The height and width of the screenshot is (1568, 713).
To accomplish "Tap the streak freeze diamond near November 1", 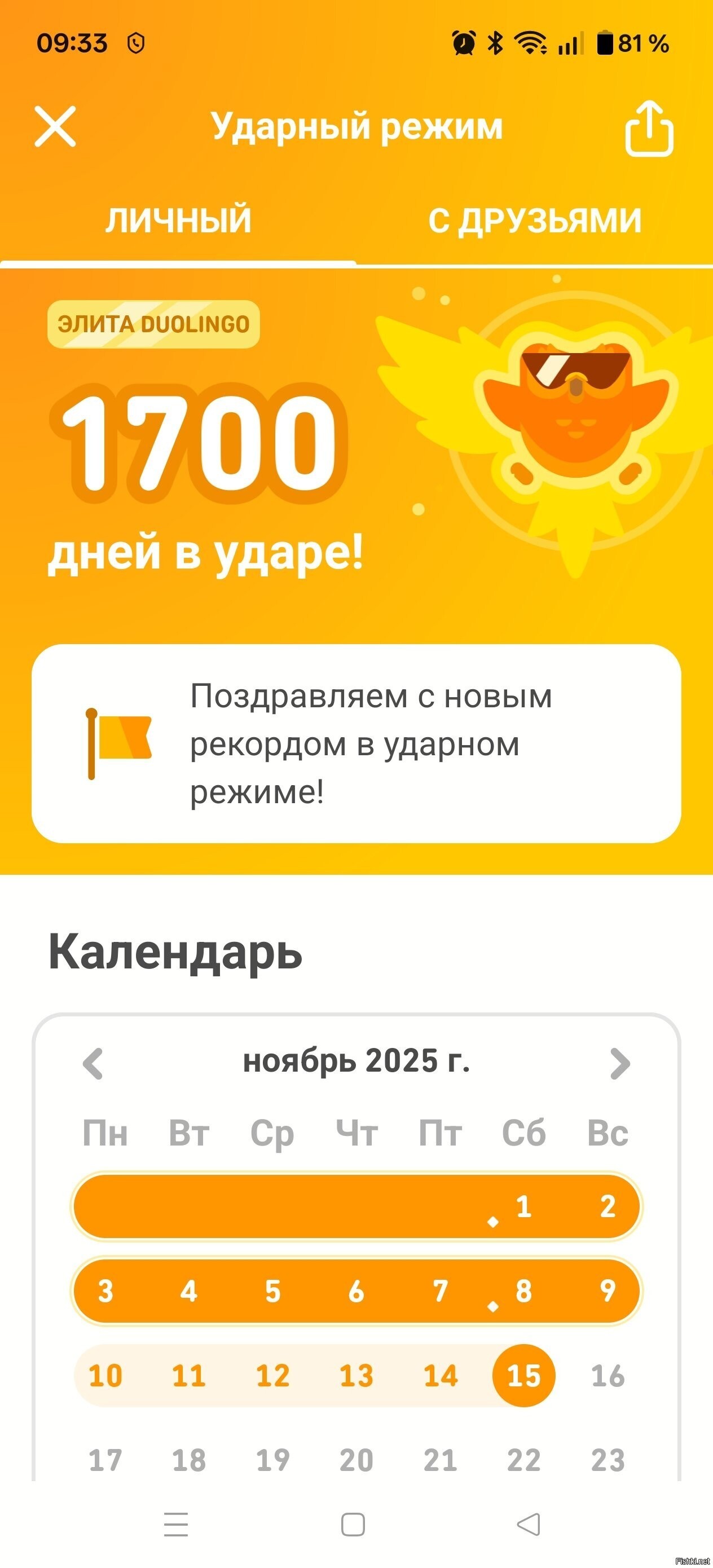I will 493,1223.
